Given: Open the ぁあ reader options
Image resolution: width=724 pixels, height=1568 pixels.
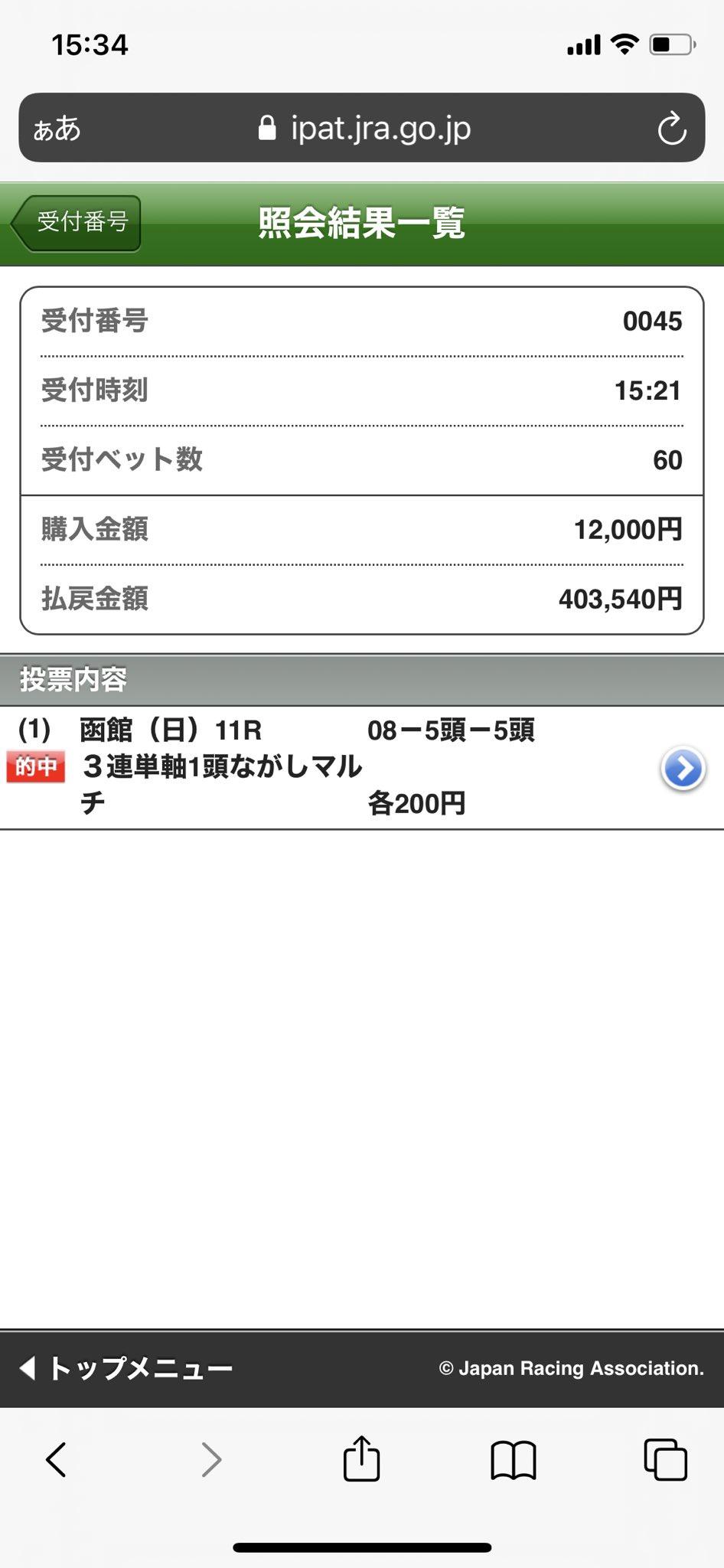Looking at the screenshot, I should pos(57,128).
